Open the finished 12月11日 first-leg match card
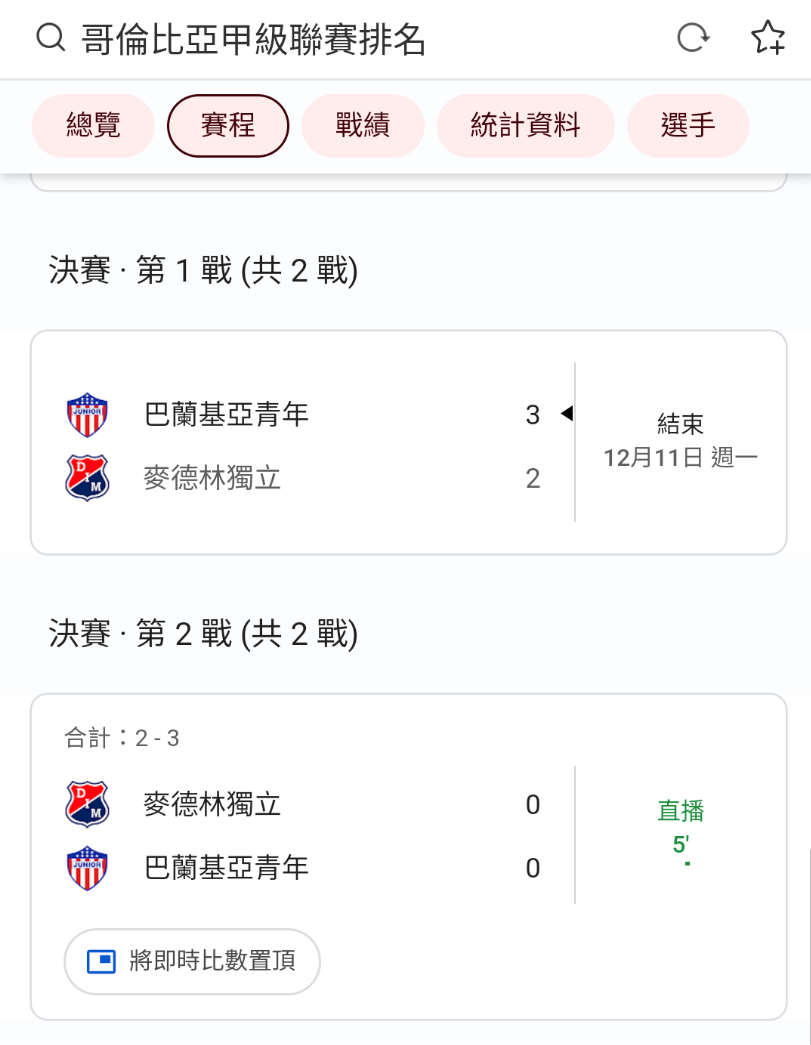 click(408, 443)
